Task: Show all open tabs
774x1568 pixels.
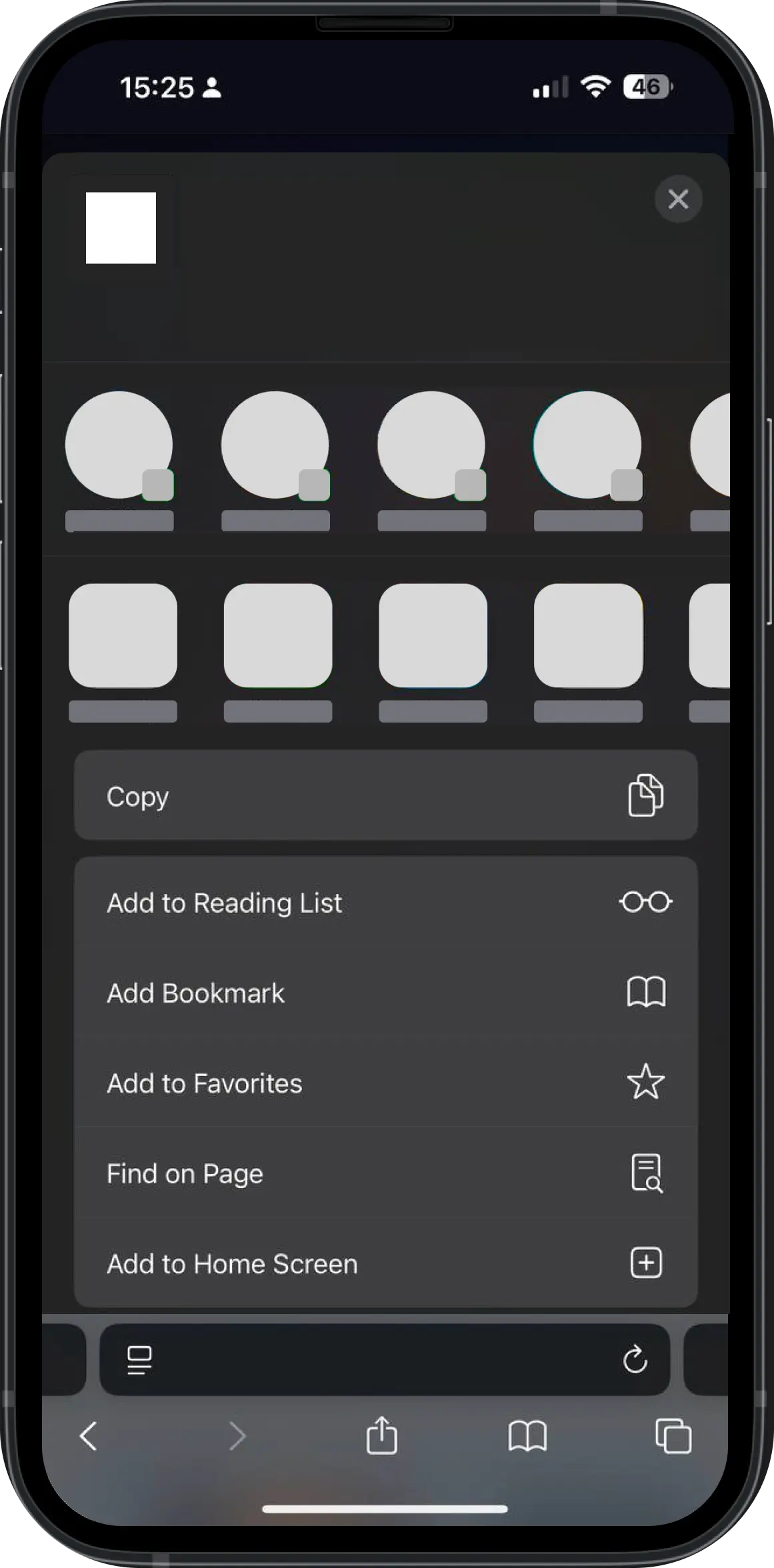Action: (x=673, y=1435)
